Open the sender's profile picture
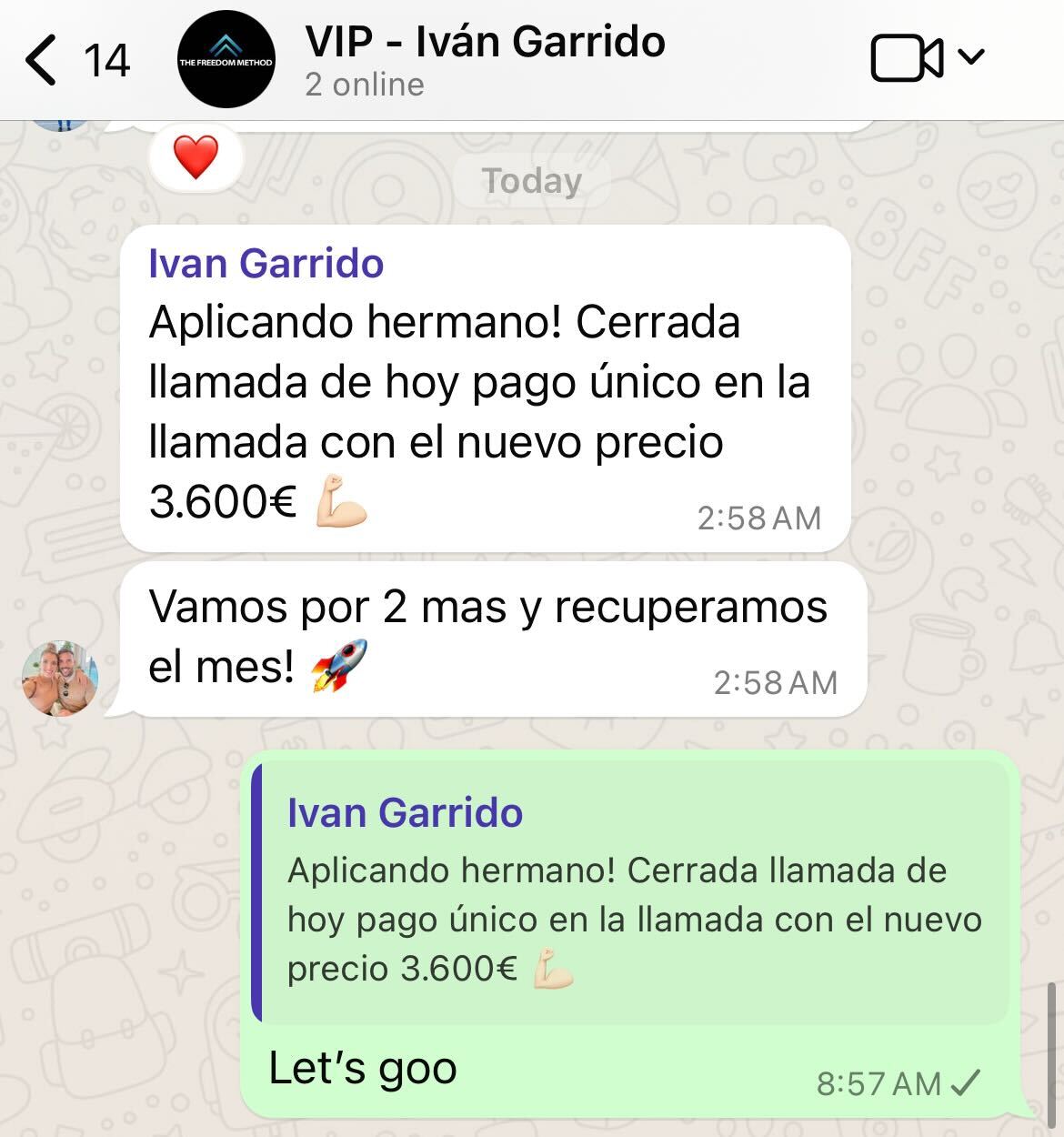 click(60, 679)
